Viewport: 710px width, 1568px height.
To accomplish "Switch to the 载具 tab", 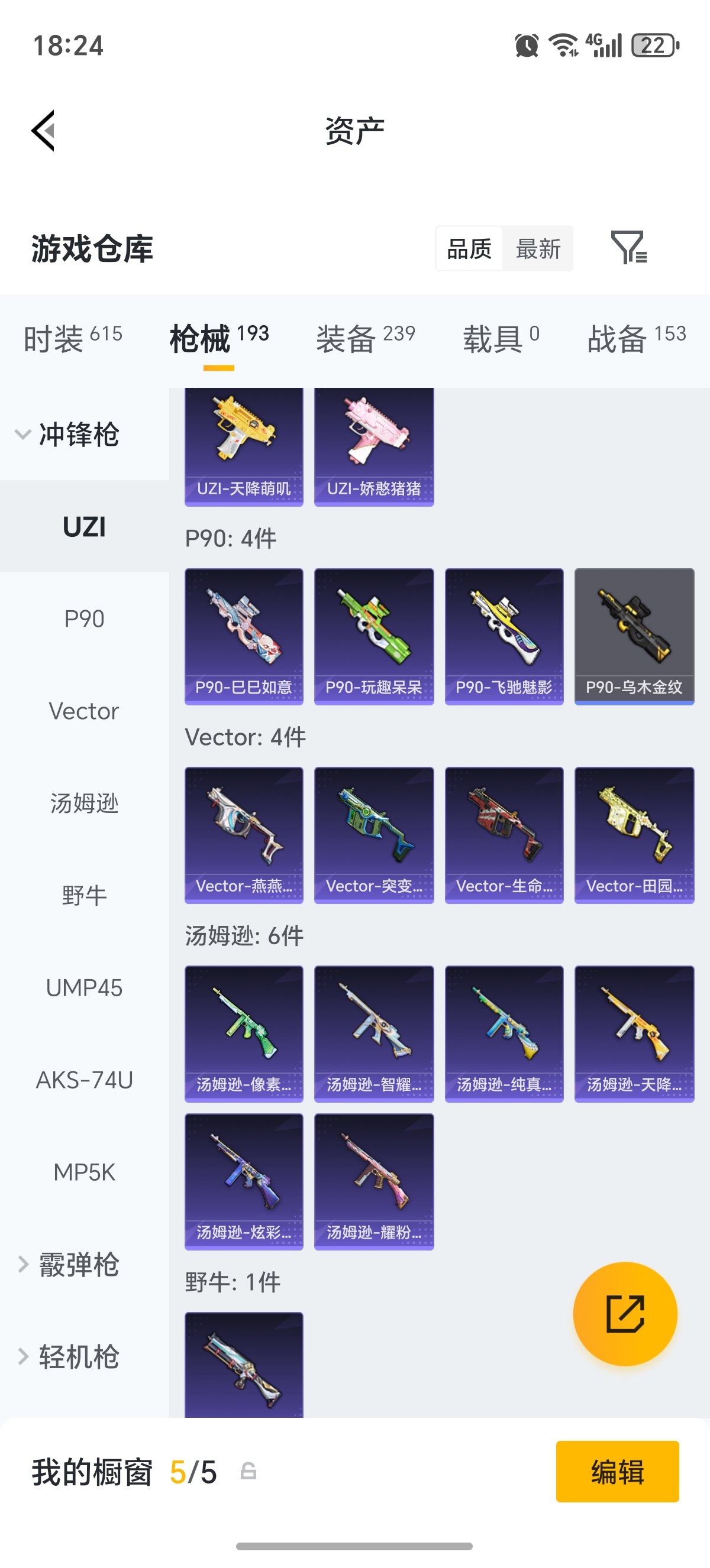I will tap(501, 338).
